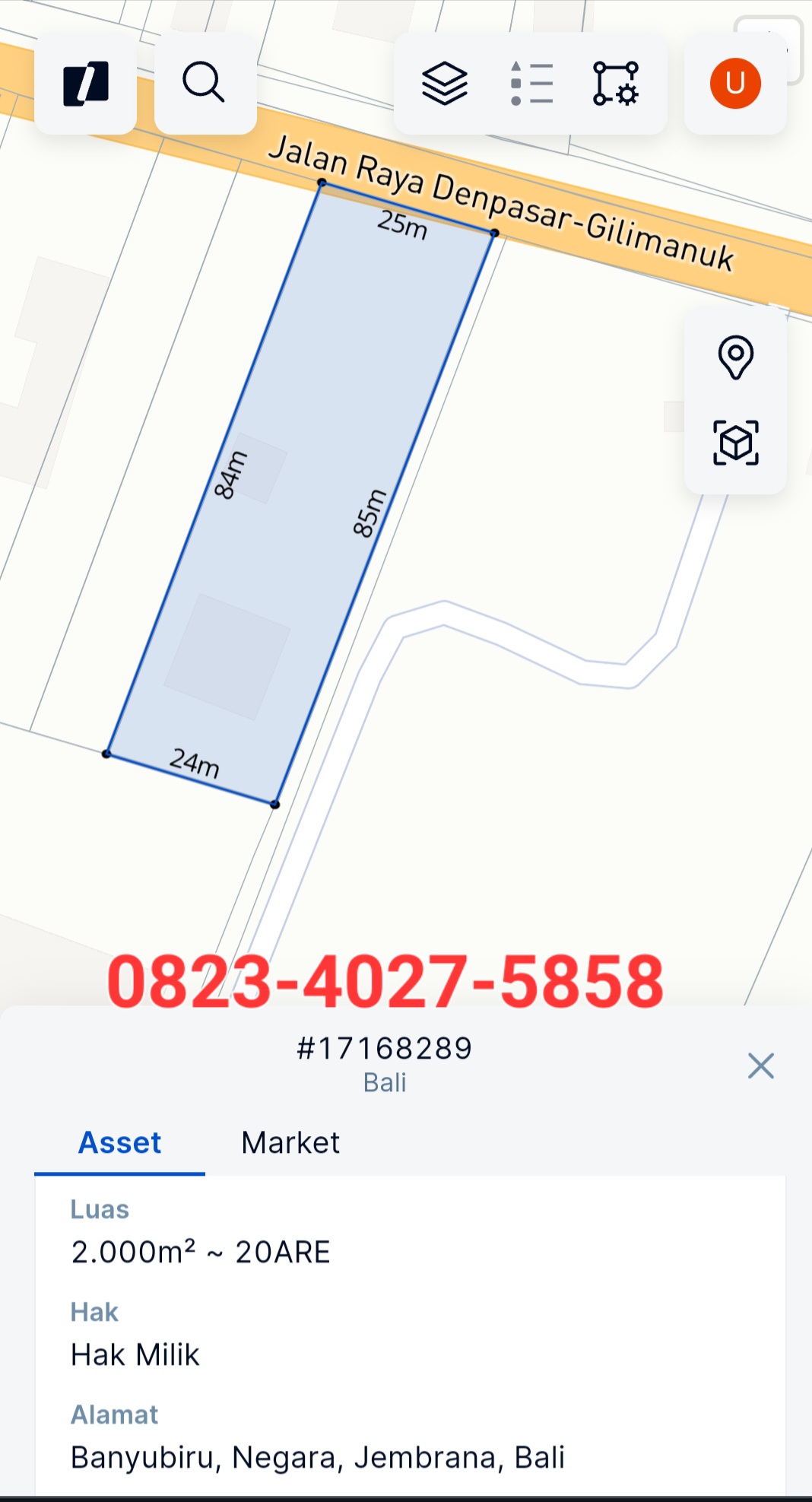Toggle the 3D building display
The width and height of the screenshot is (812, 1502).
734,442
